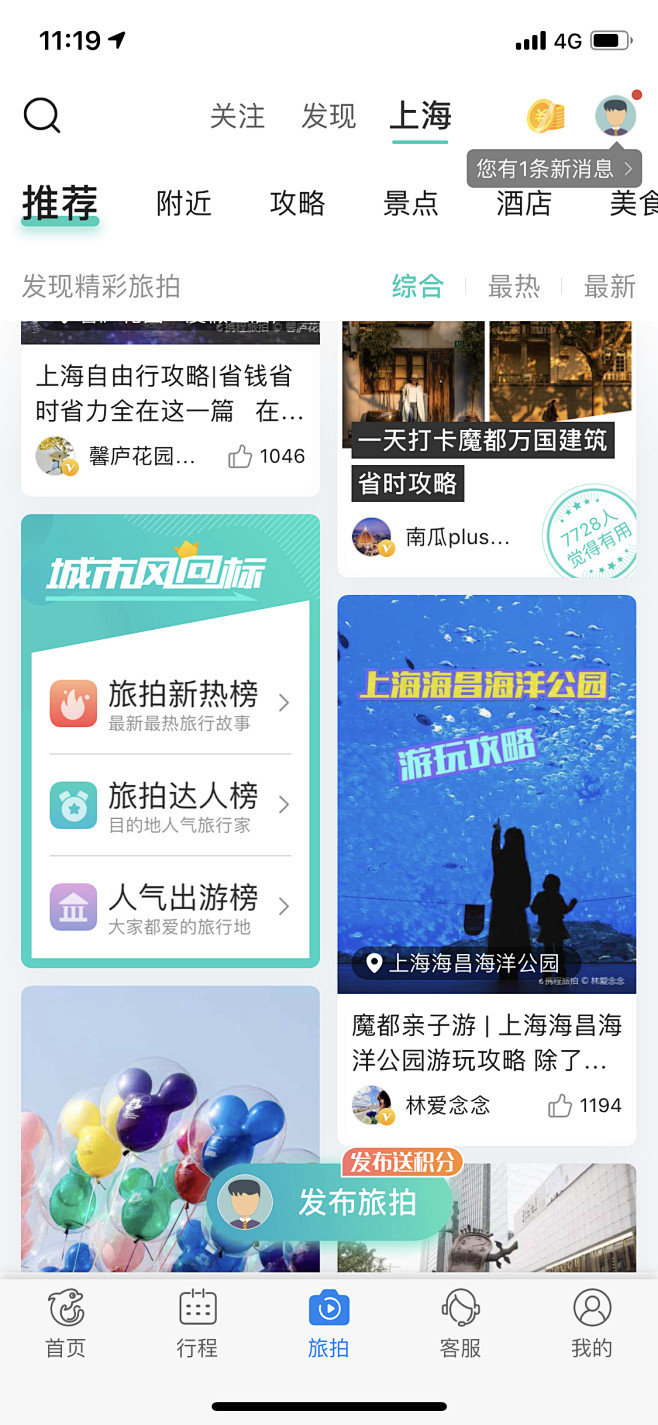658x1425 pixels.
Task: Open 旅拍新热榜 ranking
Action: pos(170,704)
